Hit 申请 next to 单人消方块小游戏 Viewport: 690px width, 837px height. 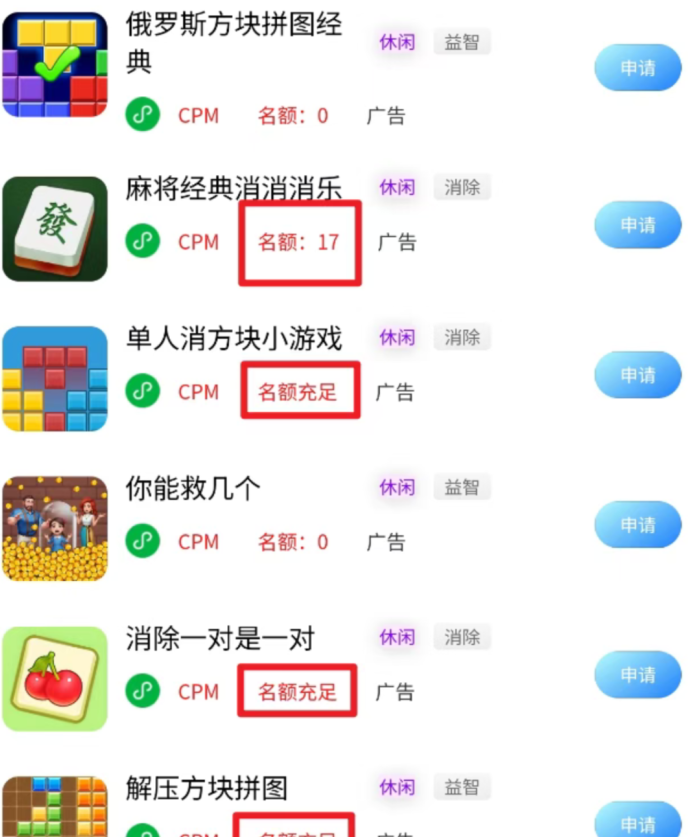point(637,375)
